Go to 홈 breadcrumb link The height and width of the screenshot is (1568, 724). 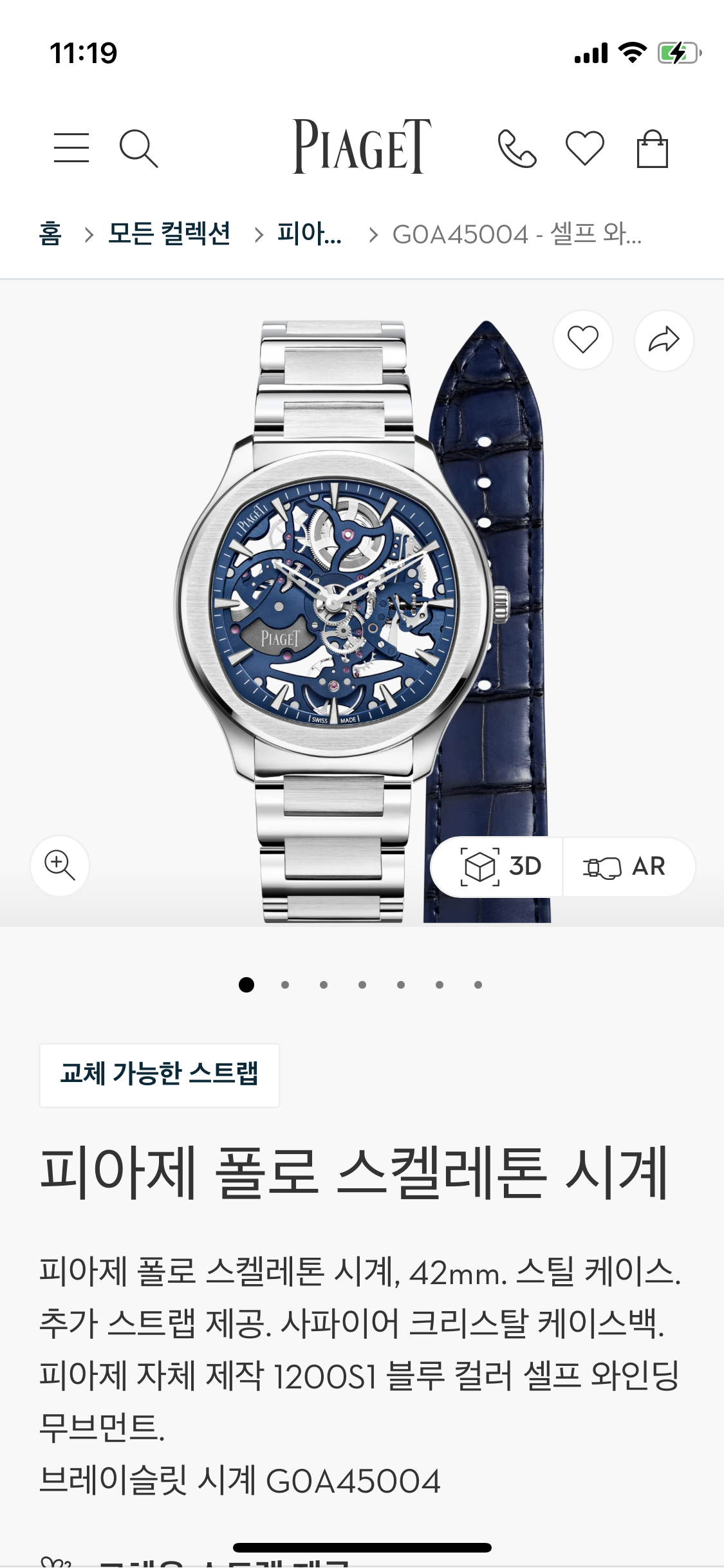pyautogui.click(x=50, y=234)
